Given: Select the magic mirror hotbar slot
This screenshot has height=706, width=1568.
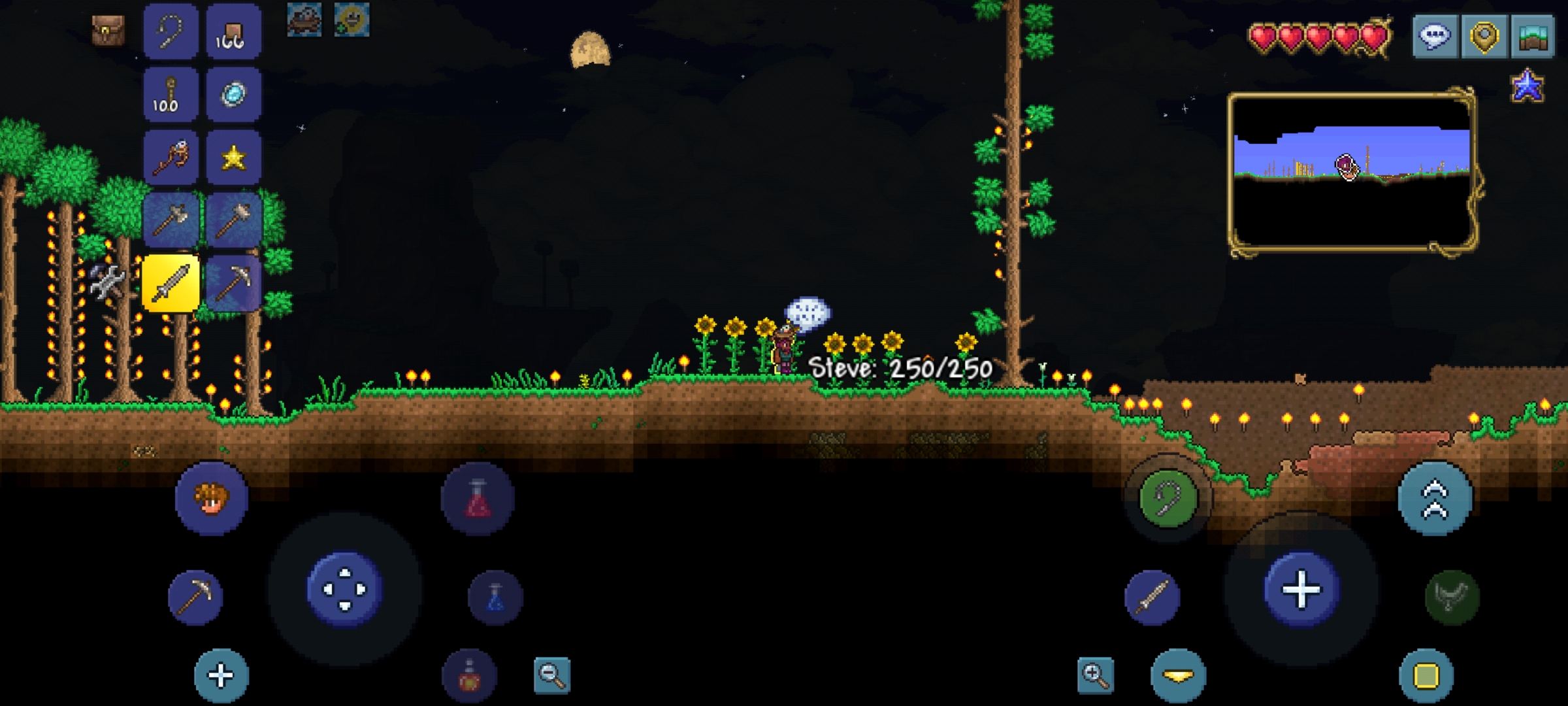Looking at the screenshot, I should (233, 94).
